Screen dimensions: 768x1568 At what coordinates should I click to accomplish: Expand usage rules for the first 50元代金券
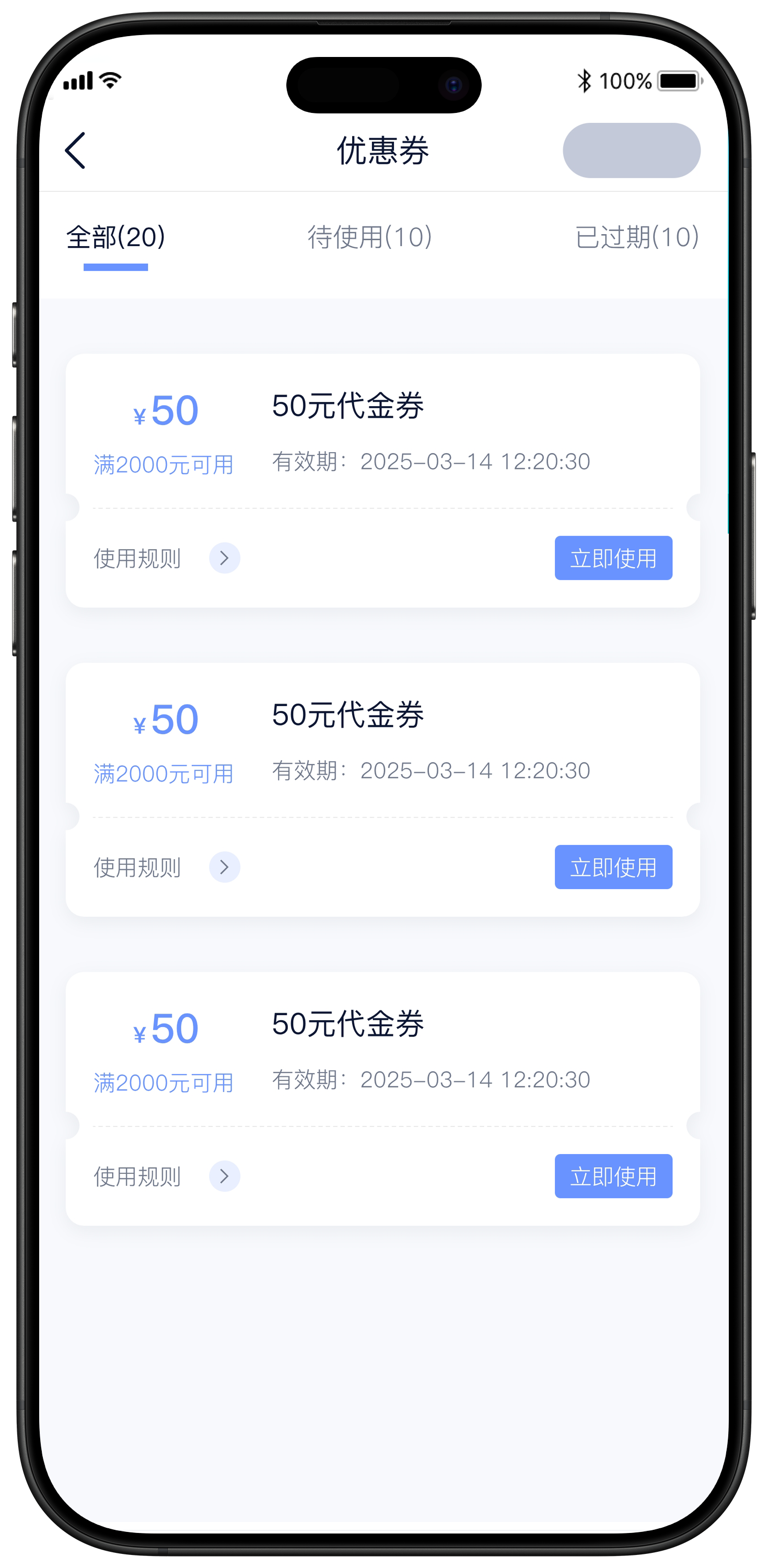(x=225, y=558)
